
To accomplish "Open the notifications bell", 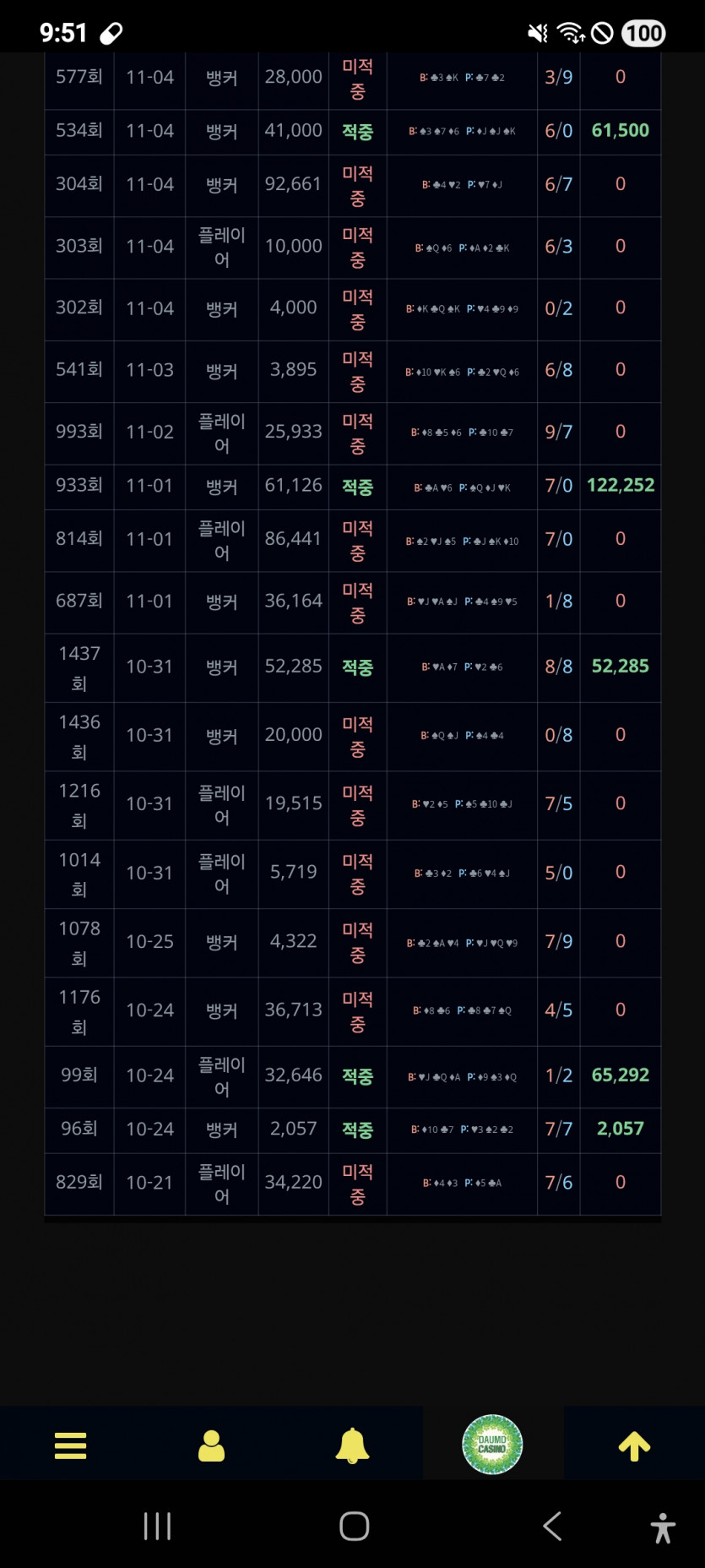I will pos(352,1445).
